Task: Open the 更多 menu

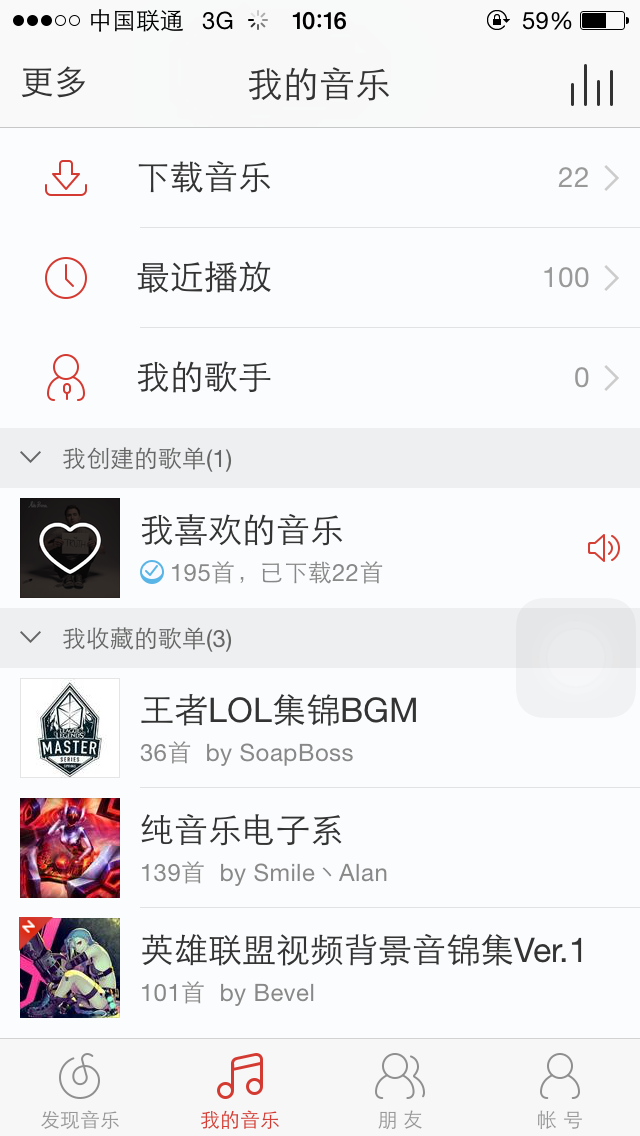Action: [x=54, y=84]
